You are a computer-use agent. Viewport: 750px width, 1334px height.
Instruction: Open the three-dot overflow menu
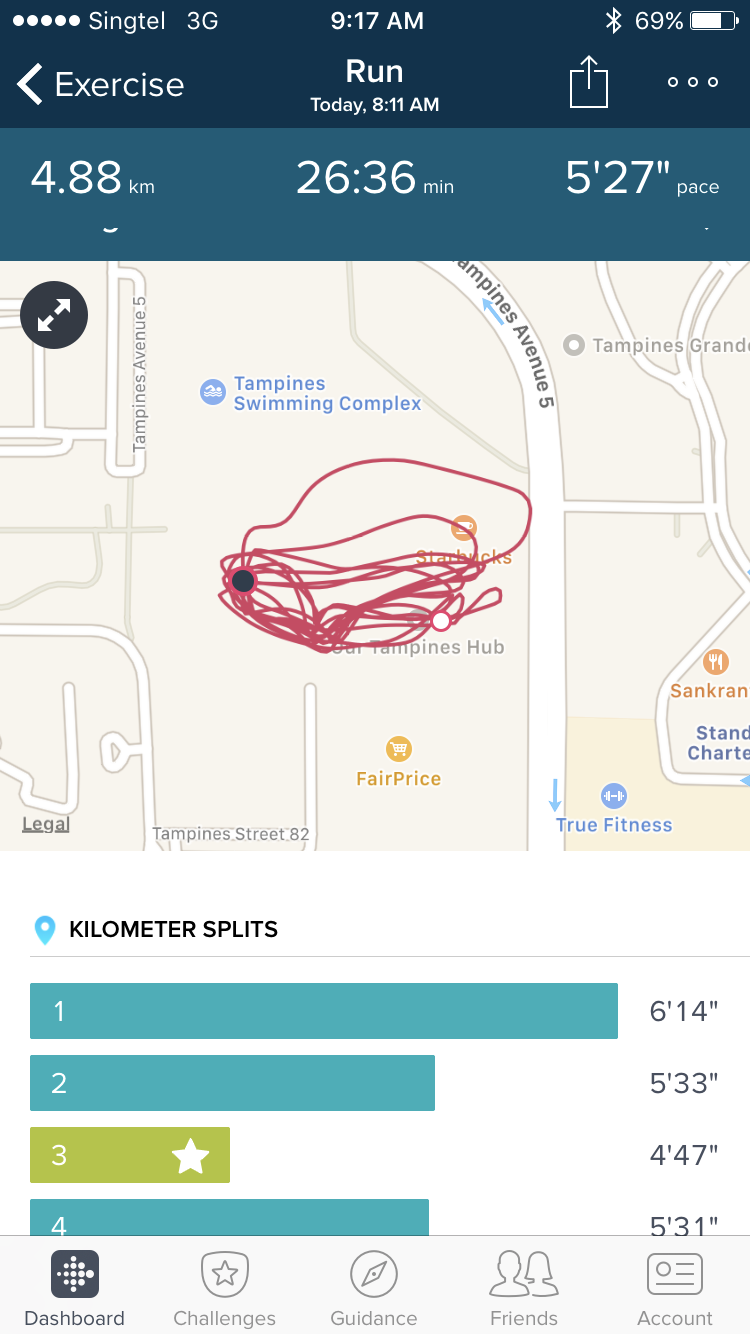(x=693, y=82)
